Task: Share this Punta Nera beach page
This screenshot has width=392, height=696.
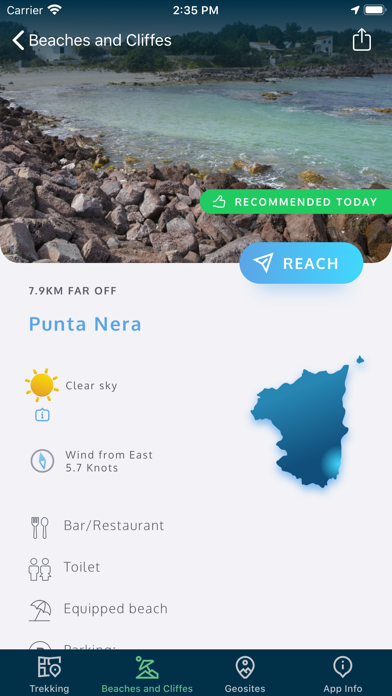Action: pos(361,40)
